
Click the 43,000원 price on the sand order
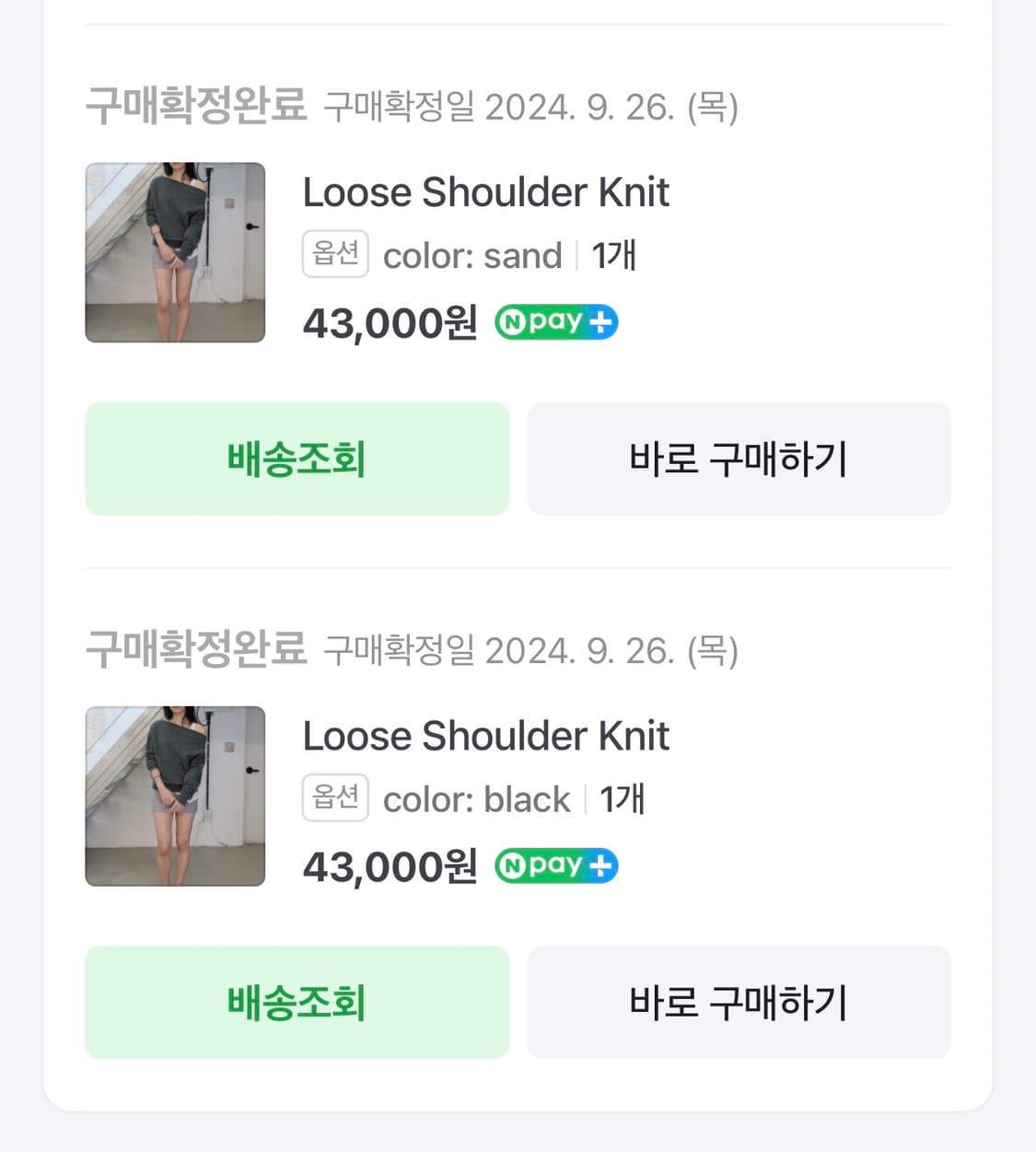click(x=387, y=322)
